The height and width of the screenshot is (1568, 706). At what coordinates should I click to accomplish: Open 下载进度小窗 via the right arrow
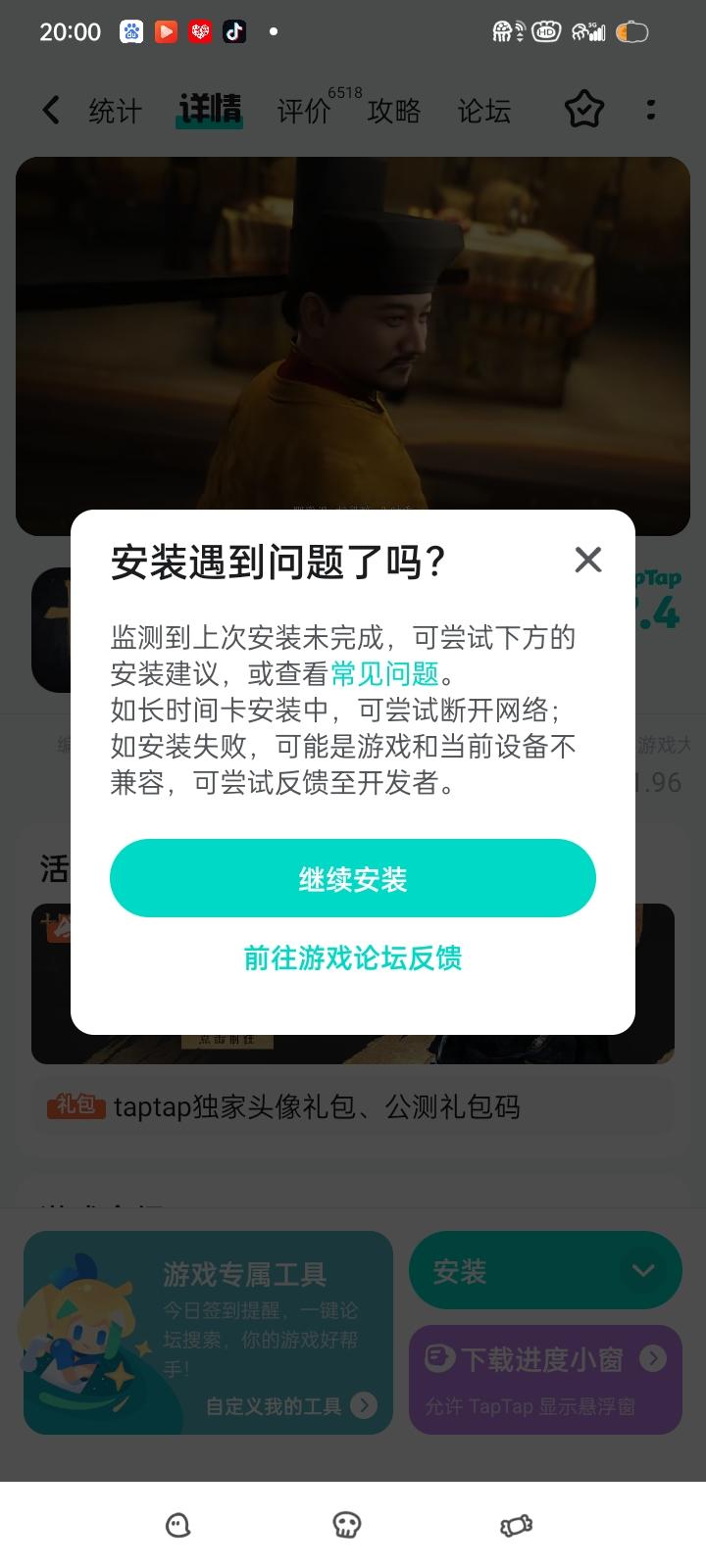653,1358
